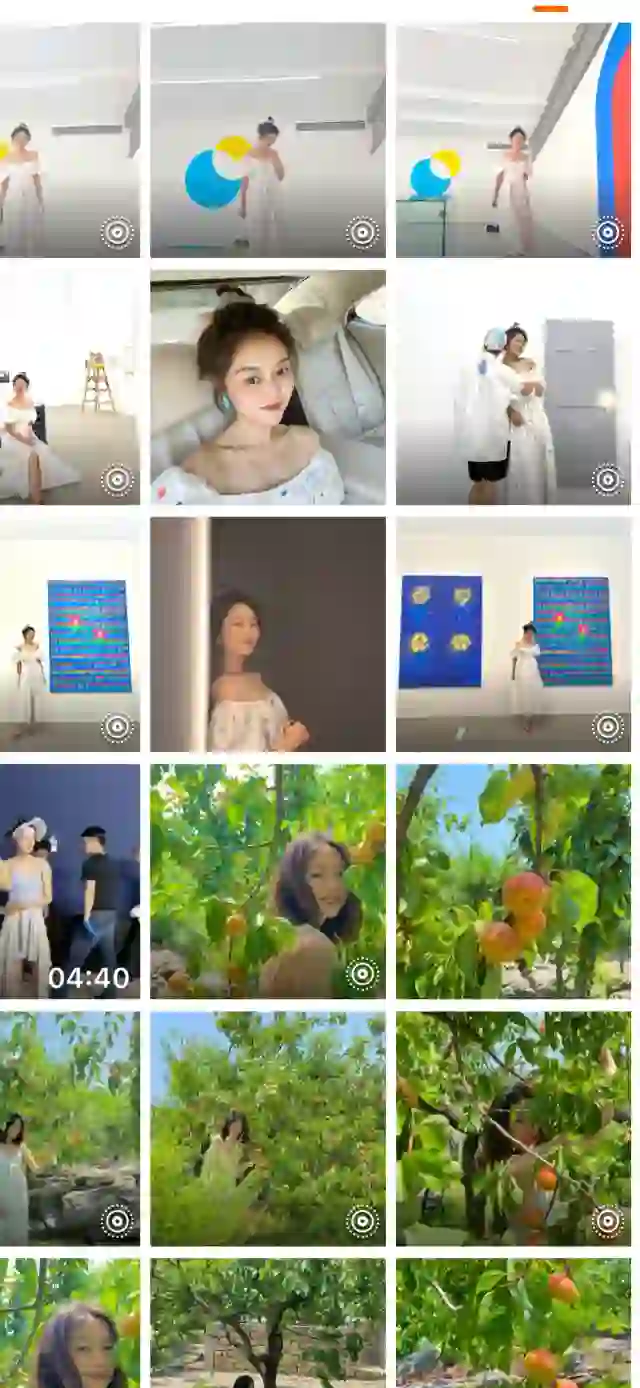640x1388 pixels.
Task: Open photo with a single blue striped painting
Action: point(69,634)
